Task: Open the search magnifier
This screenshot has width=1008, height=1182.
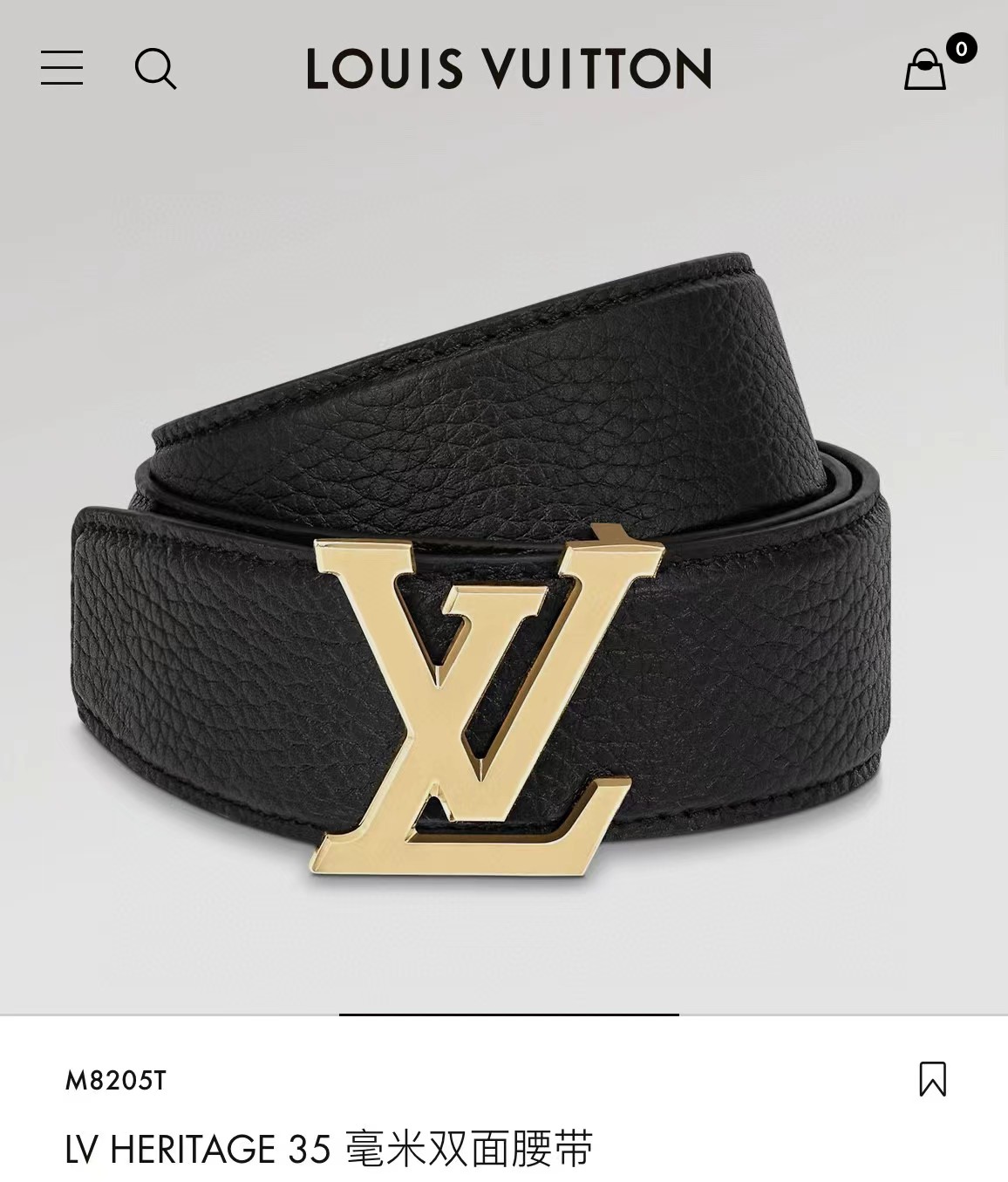Action: pyautogui.click(x=155, y=68)
